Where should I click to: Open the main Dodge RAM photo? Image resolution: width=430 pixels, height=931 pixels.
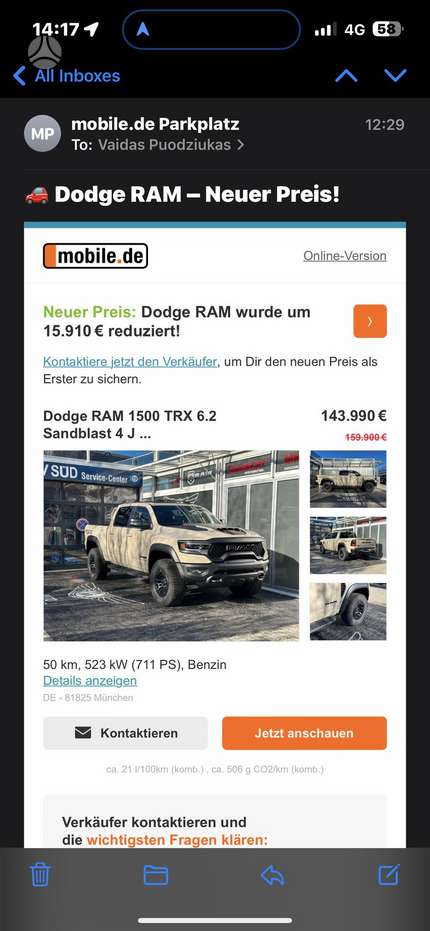(171, 545)
